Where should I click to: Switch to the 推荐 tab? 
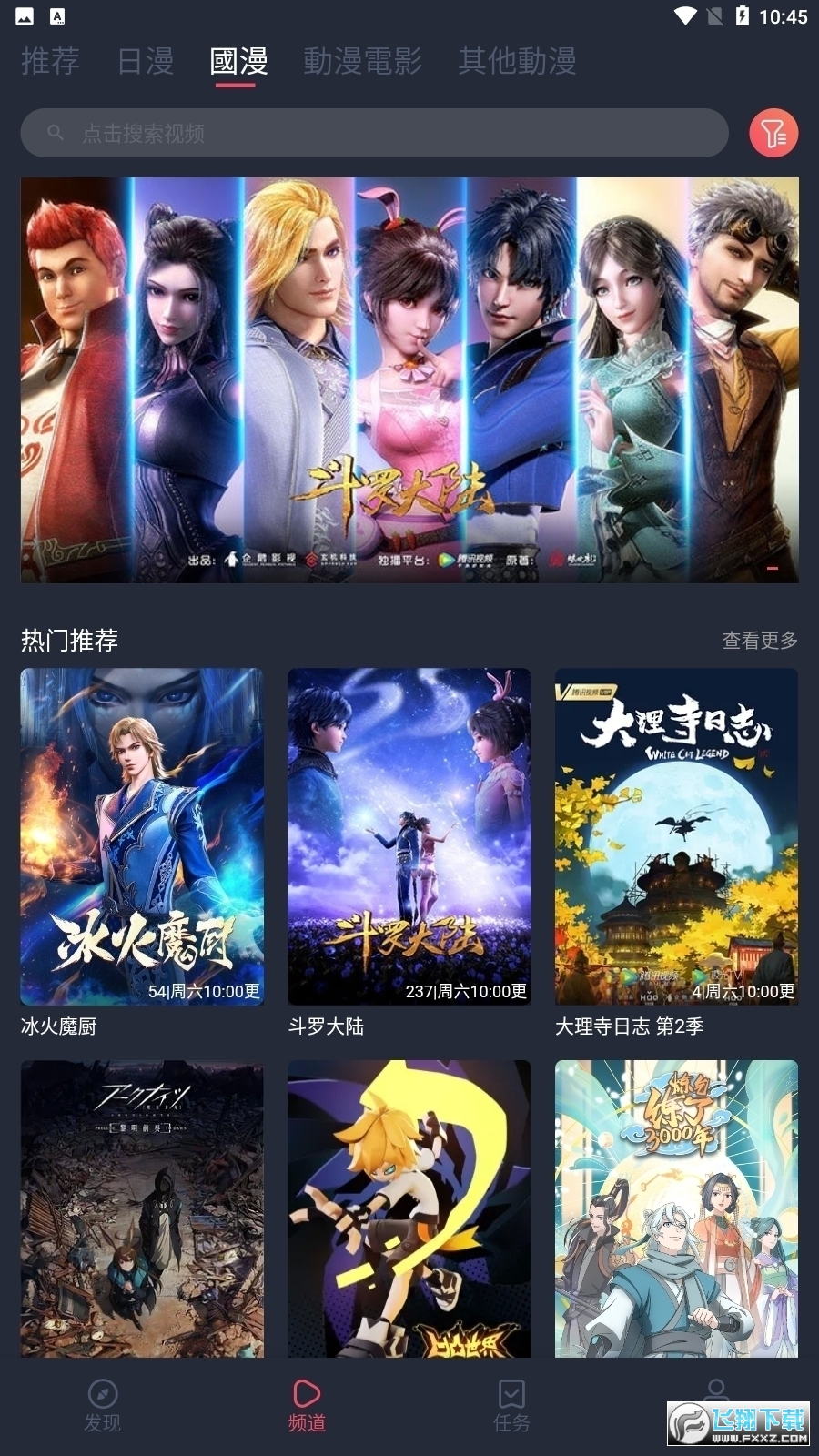50,62
